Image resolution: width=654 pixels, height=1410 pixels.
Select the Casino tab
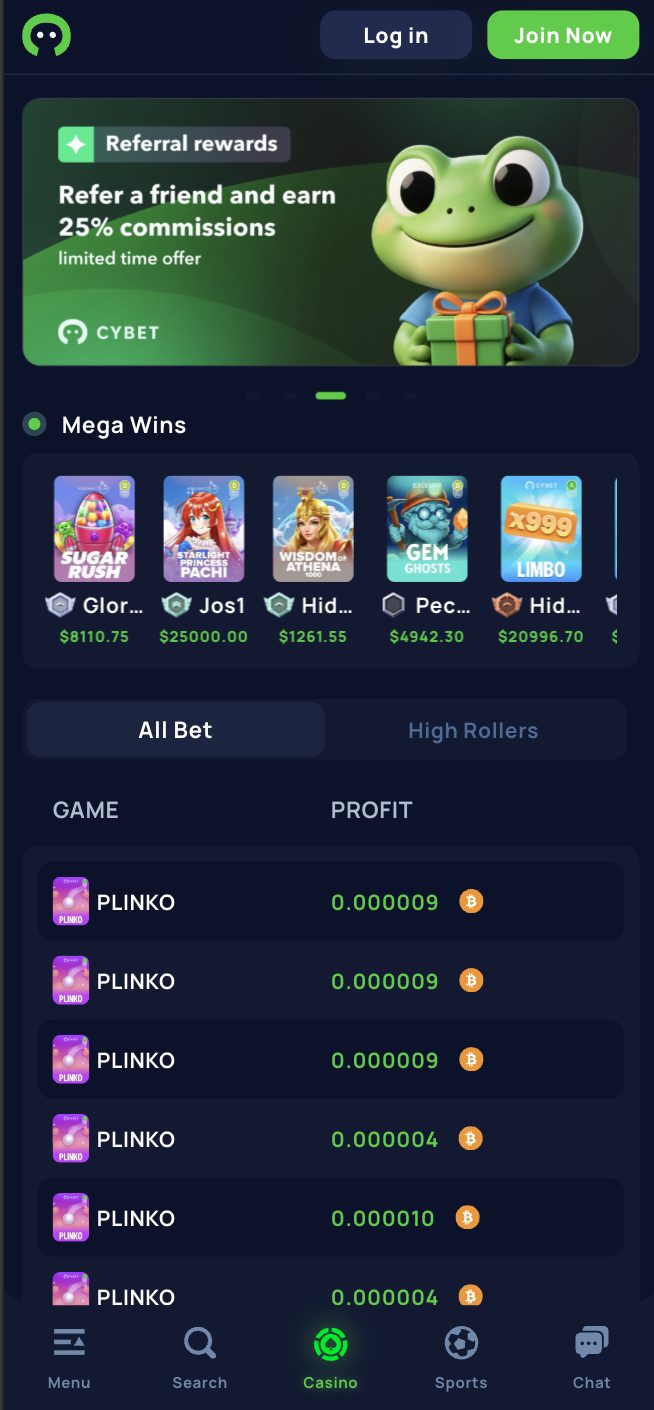(330, 1356)
